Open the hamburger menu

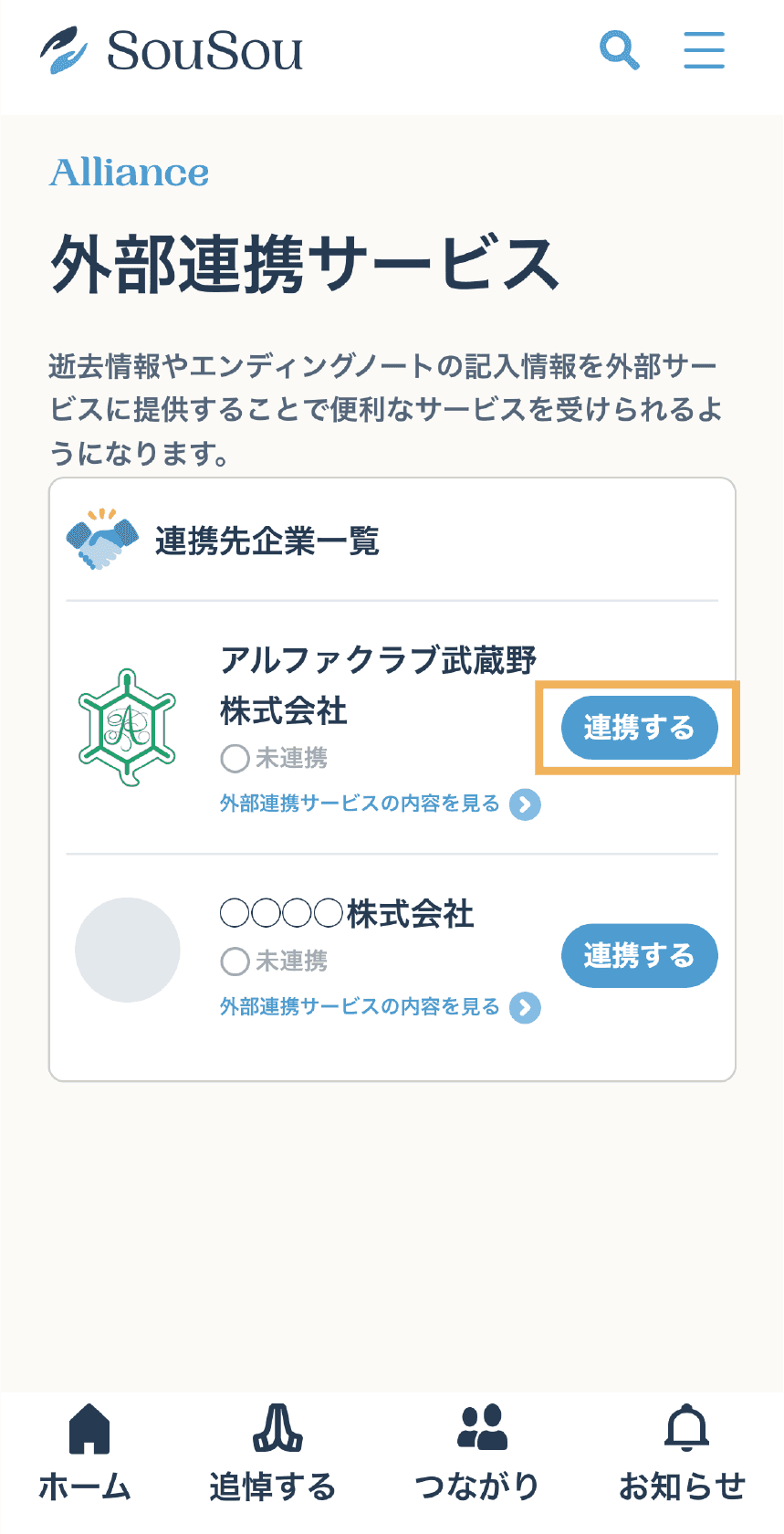(704, 50)
